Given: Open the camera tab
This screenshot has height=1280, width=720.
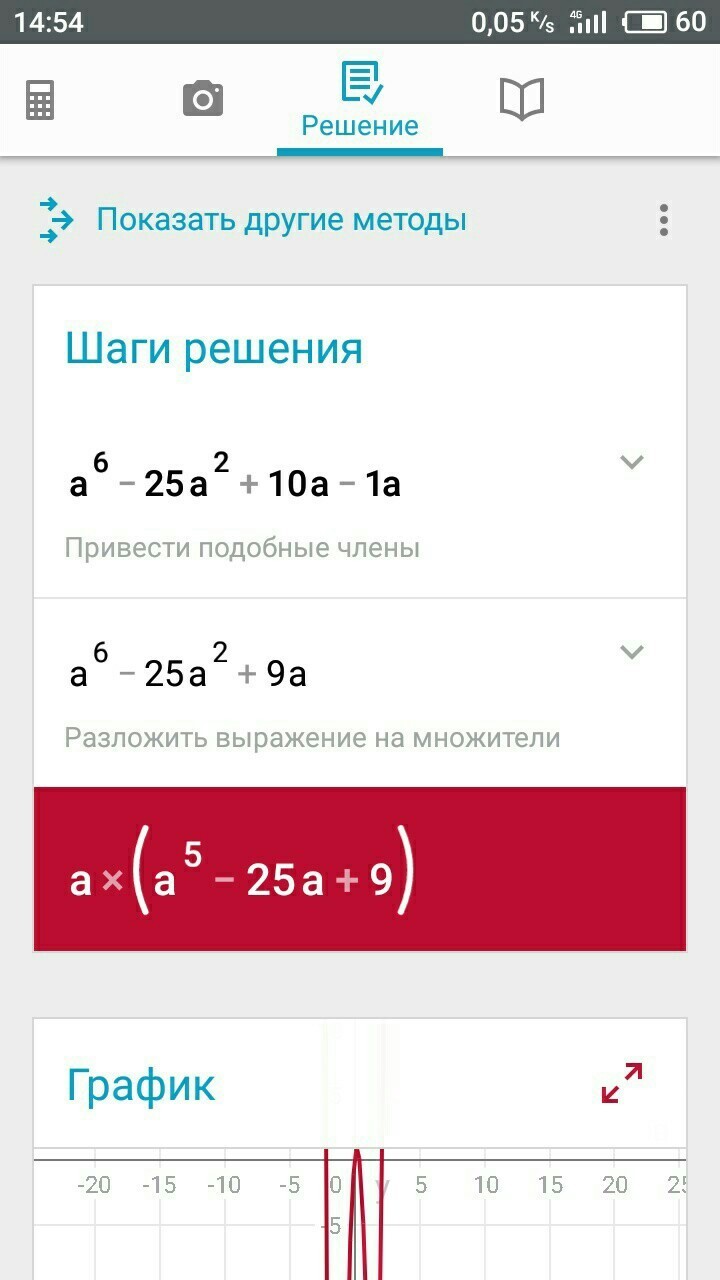Looking at the screenshot, I should (202, 99).
